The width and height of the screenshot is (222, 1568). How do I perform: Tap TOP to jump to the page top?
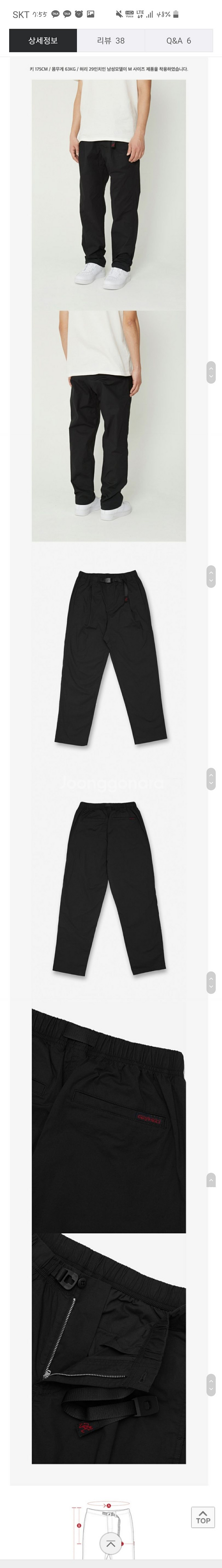pyautogui.click(x=202, y=1517)
